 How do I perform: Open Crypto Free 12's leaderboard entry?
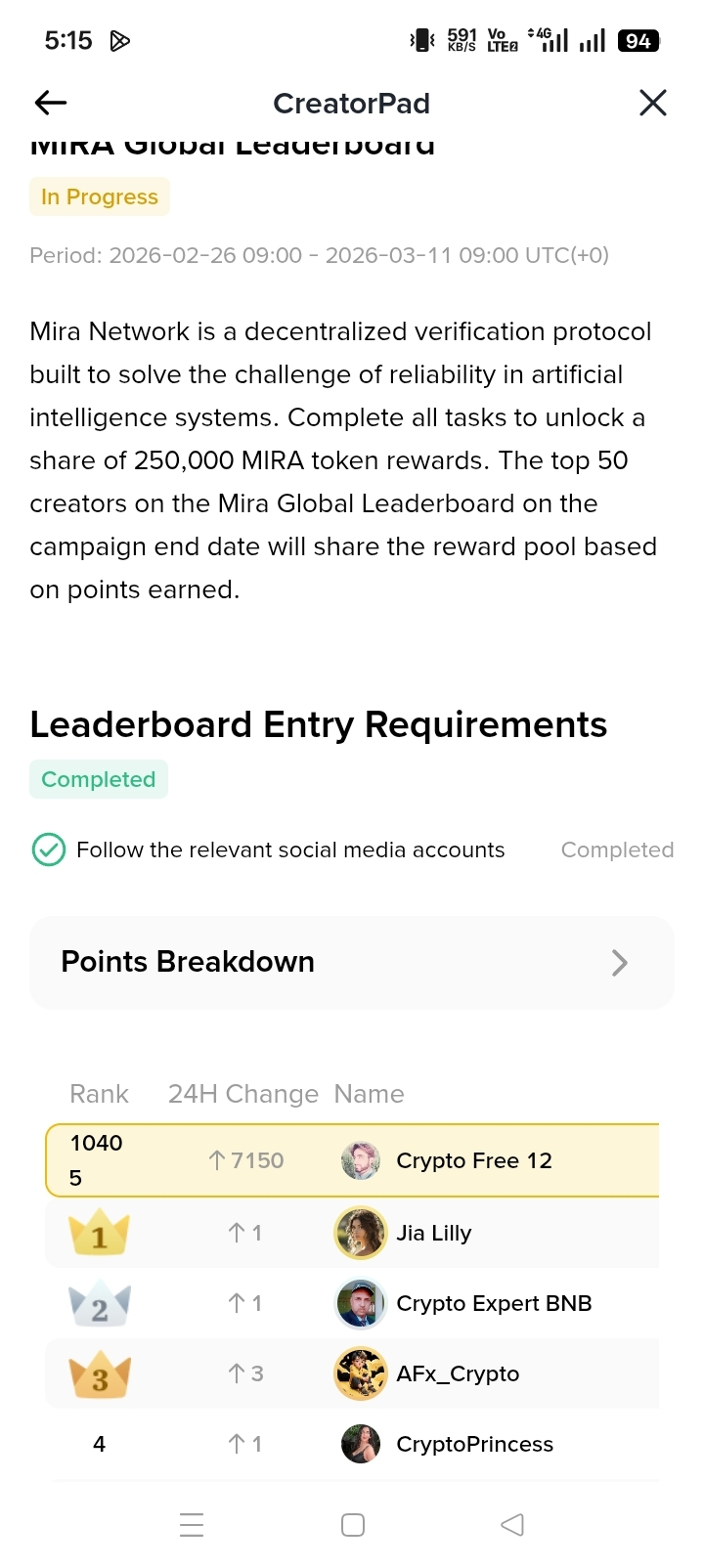click(x=473, y=1160)
